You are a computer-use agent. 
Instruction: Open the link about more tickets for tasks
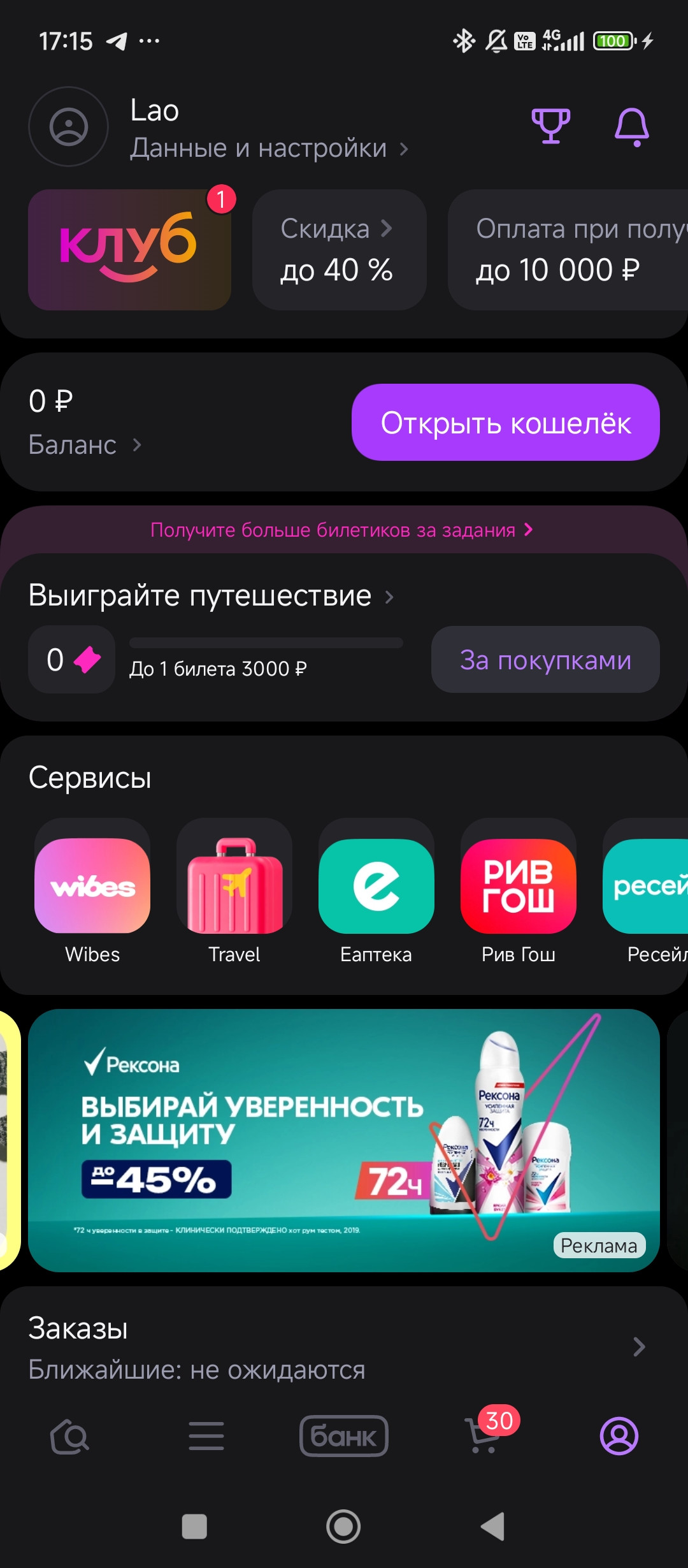coord(341,530)
